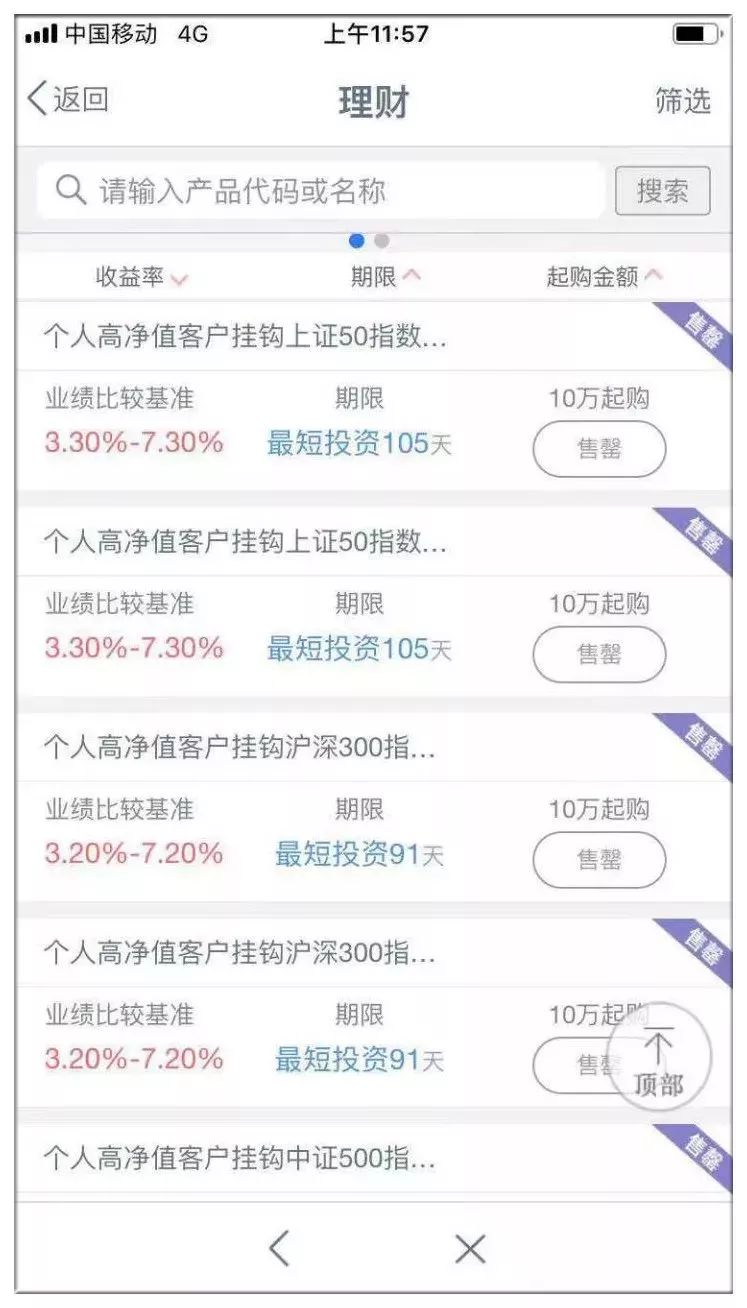
Task: Open the 筛选 filter options
Action: coord(683,100)
